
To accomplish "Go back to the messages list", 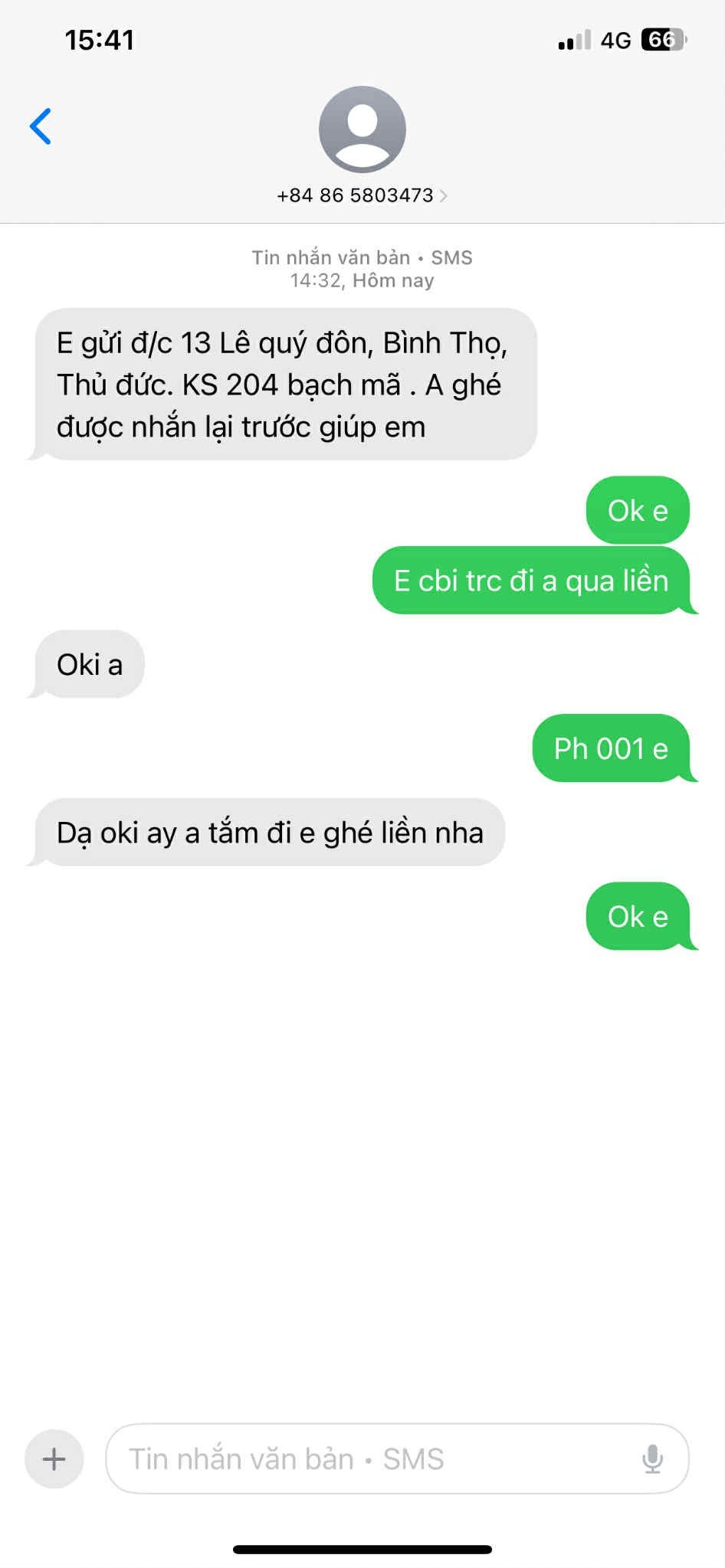I will point(41,126).
